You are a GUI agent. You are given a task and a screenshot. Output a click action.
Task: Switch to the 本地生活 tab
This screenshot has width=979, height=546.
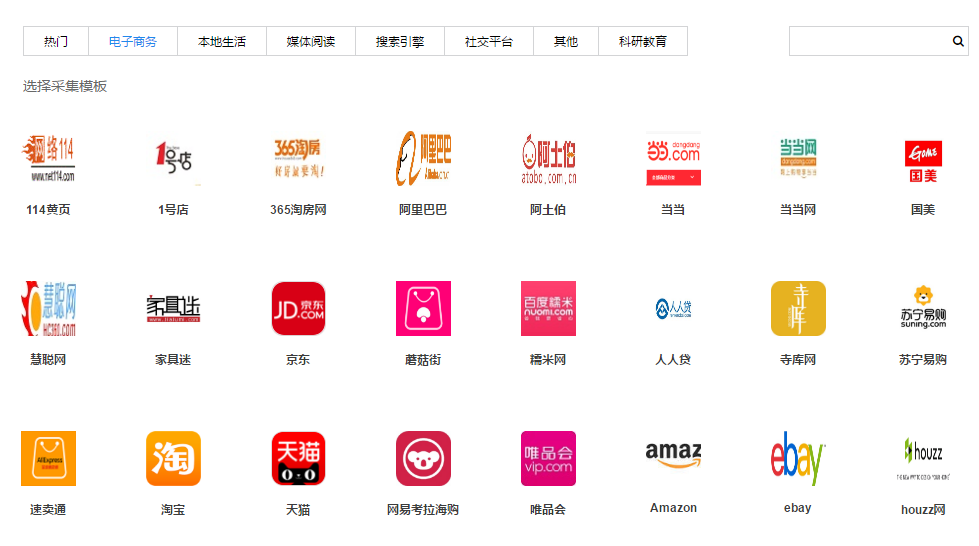pos(222,42)
